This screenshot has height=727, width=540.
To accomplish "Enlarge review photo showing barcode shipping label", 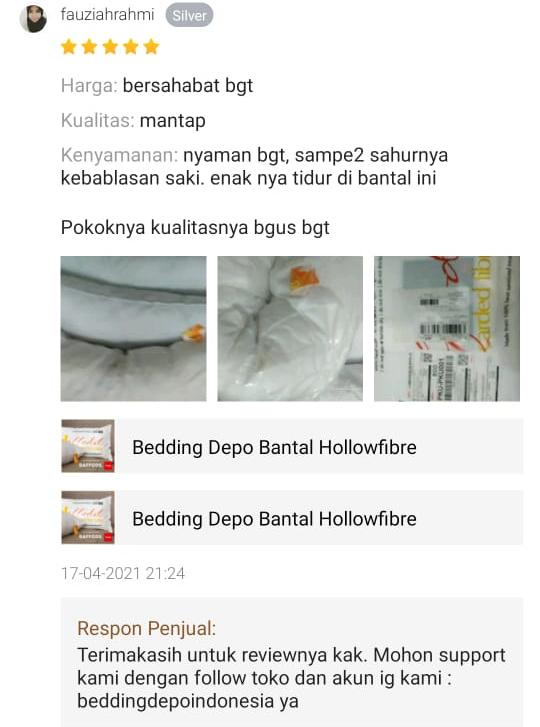I will click(x=447, y=328).
